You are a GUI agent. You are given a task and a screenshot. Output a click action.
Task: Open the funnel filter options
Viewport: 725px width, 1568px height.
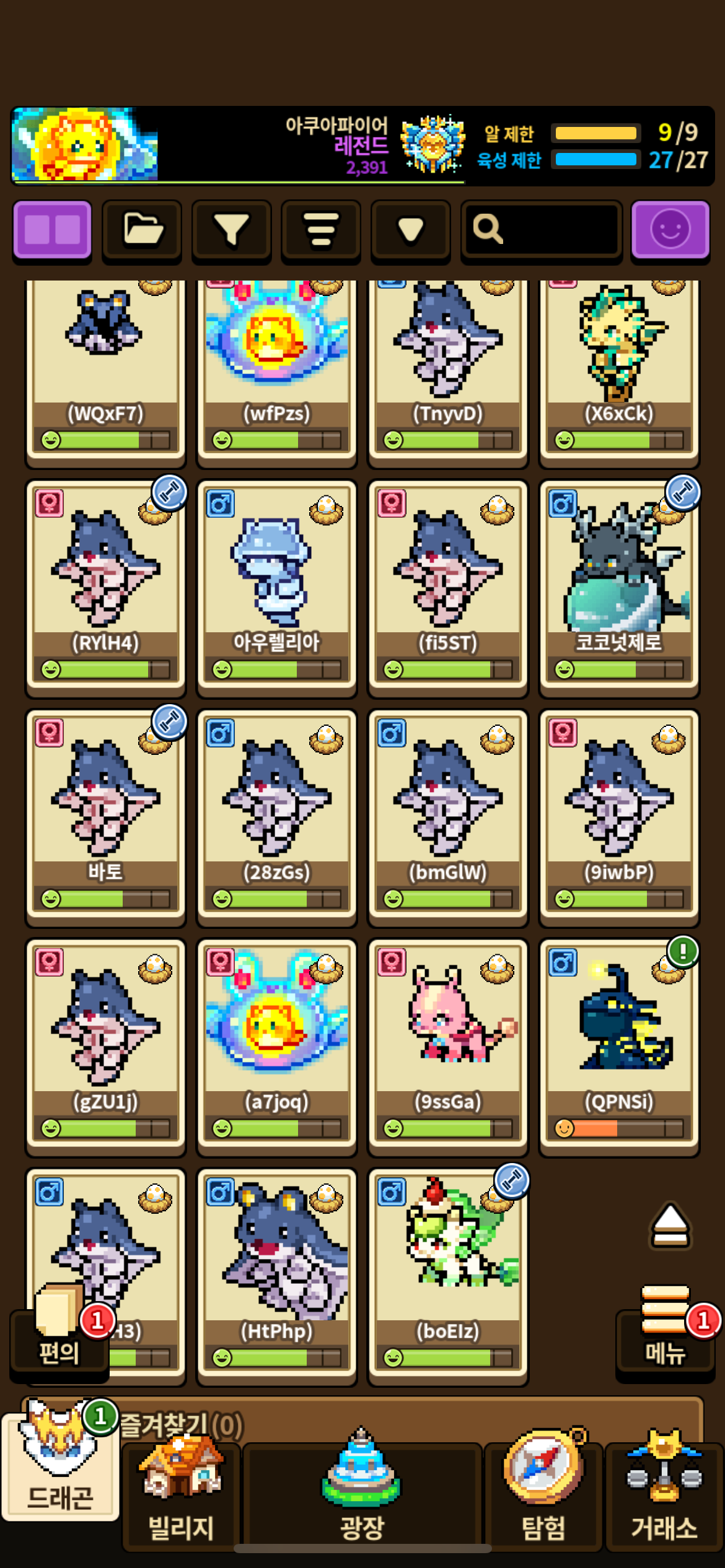[231, 230]
